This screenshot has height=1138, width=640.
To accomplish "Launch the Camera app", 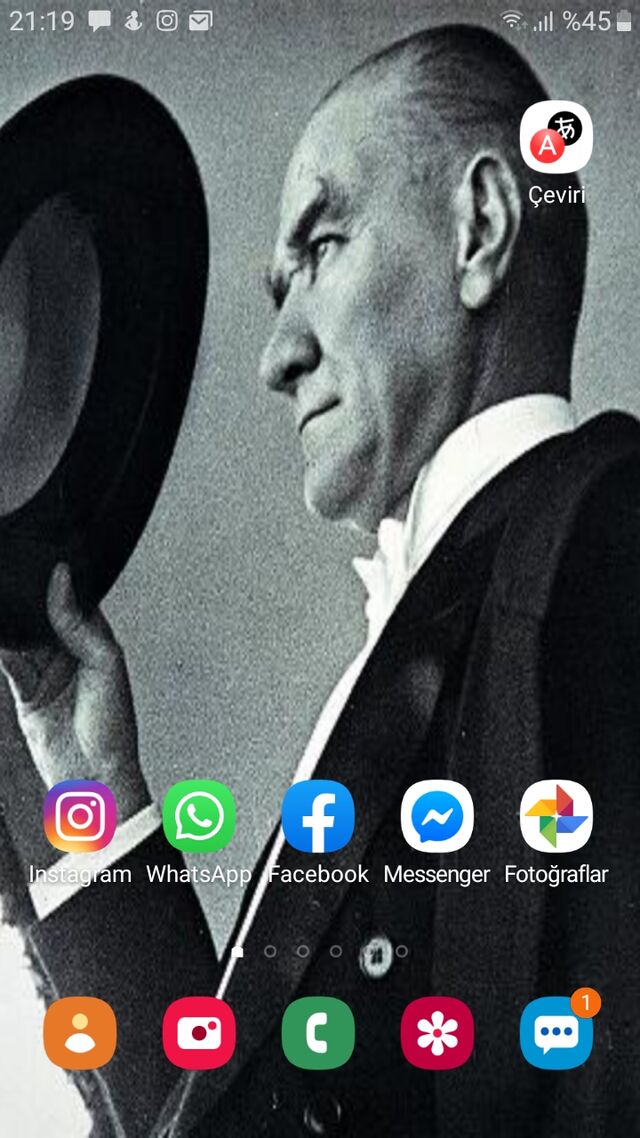I will 199,1033.
